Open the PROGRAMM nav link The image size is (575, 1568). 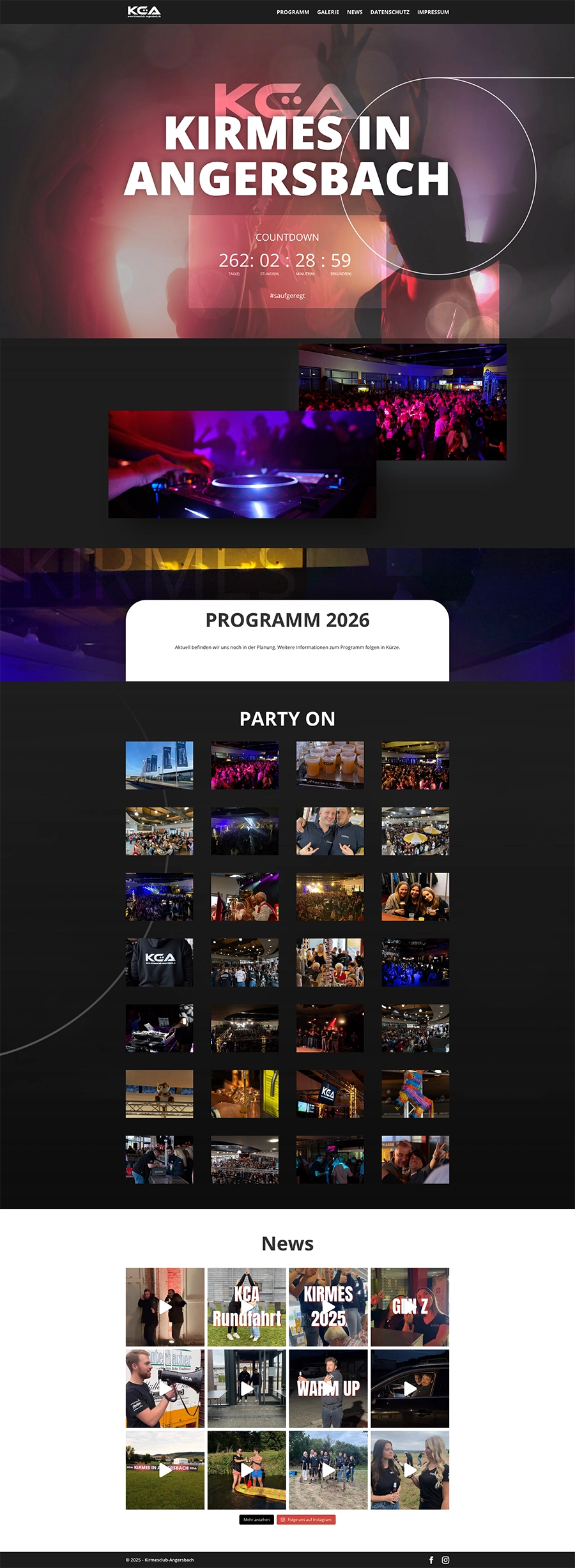tap(293, 12)
